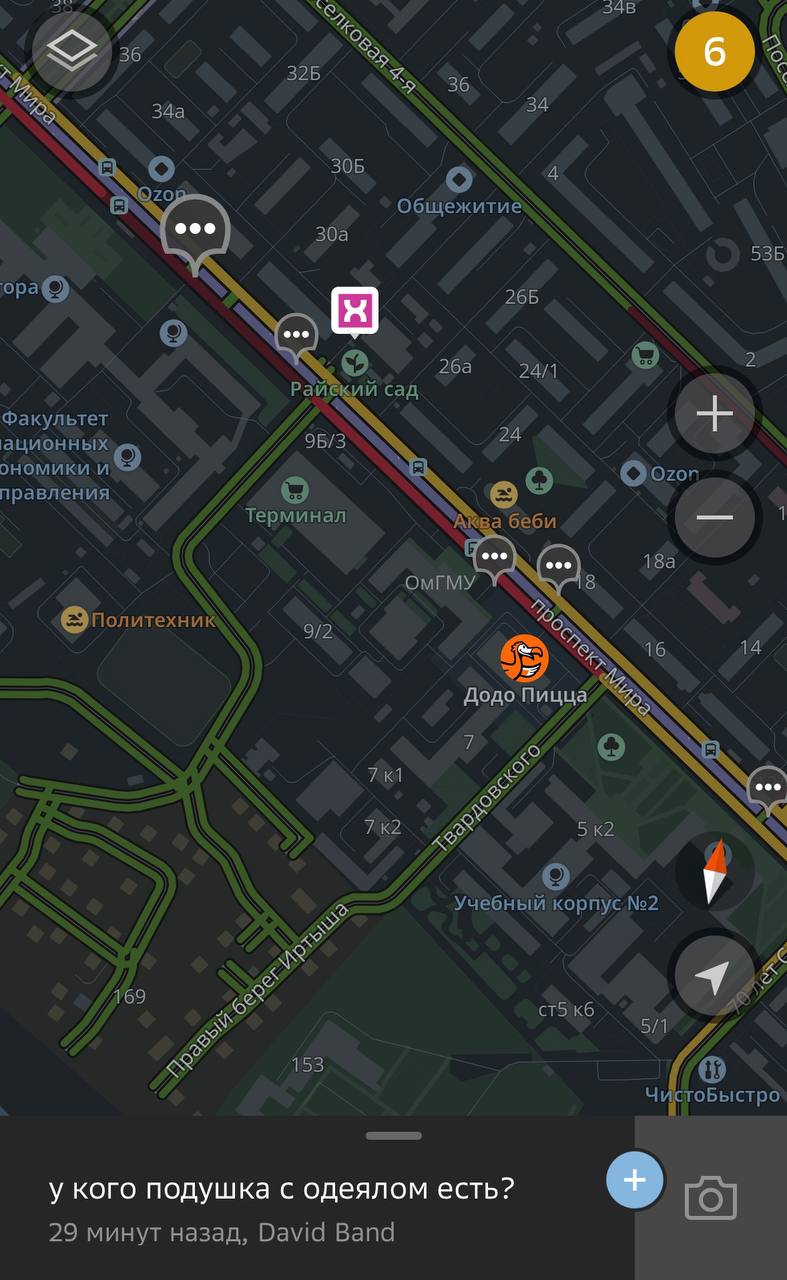787x1280 pixels.
Task: Expand the bottom panel handle
Action: point(393,1136)
